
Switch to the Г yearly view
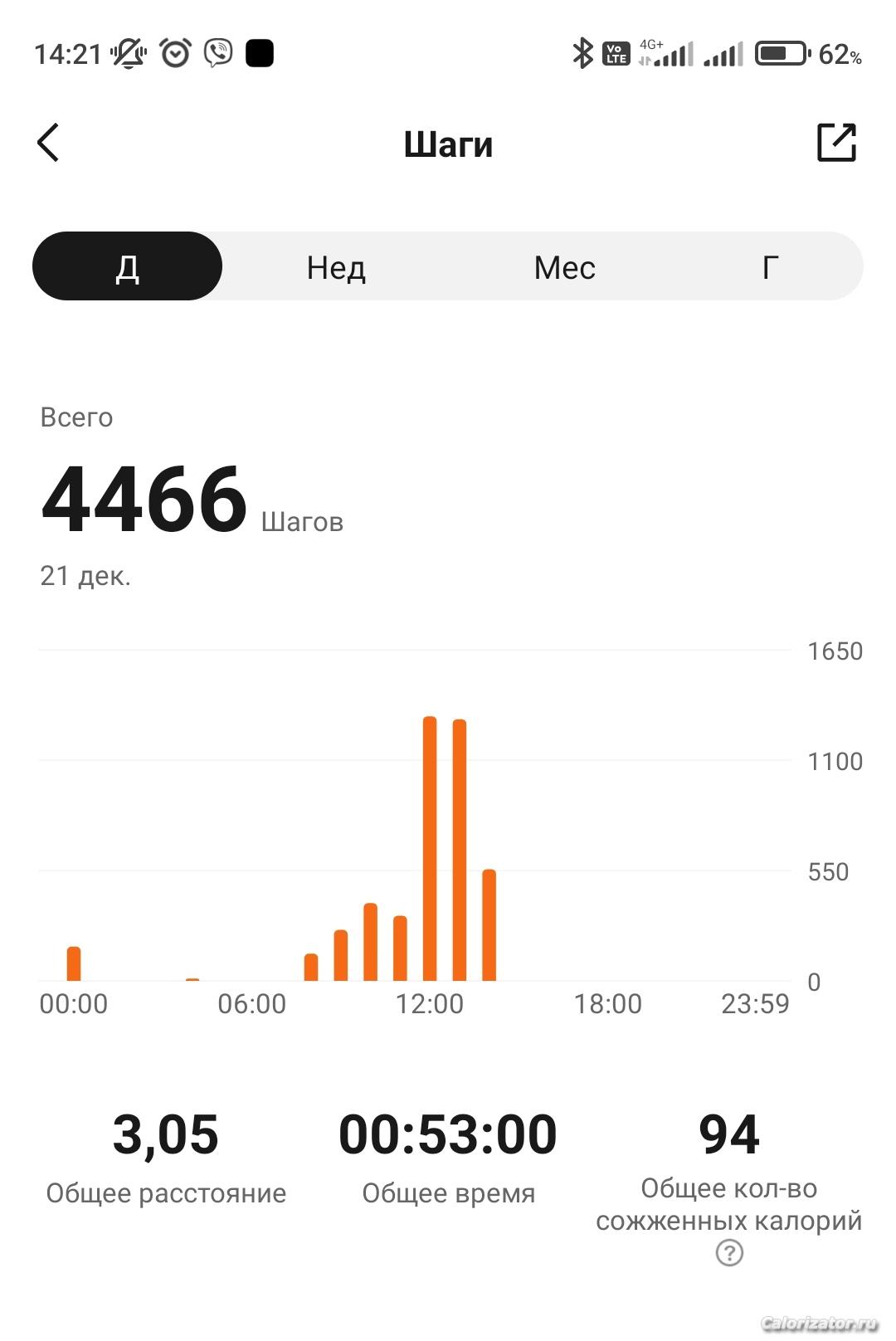[x=770, y=268]
